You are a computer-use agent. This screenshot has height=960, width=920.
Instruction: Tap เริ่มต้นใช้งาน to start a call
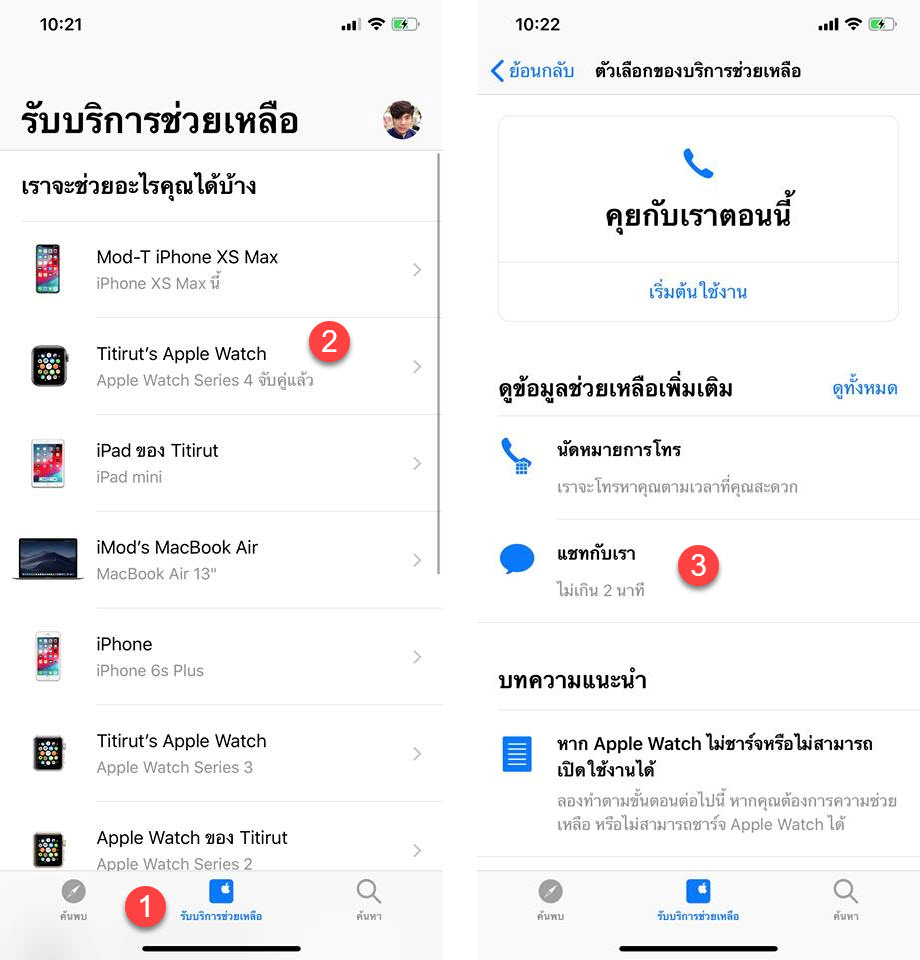point(698,290)
